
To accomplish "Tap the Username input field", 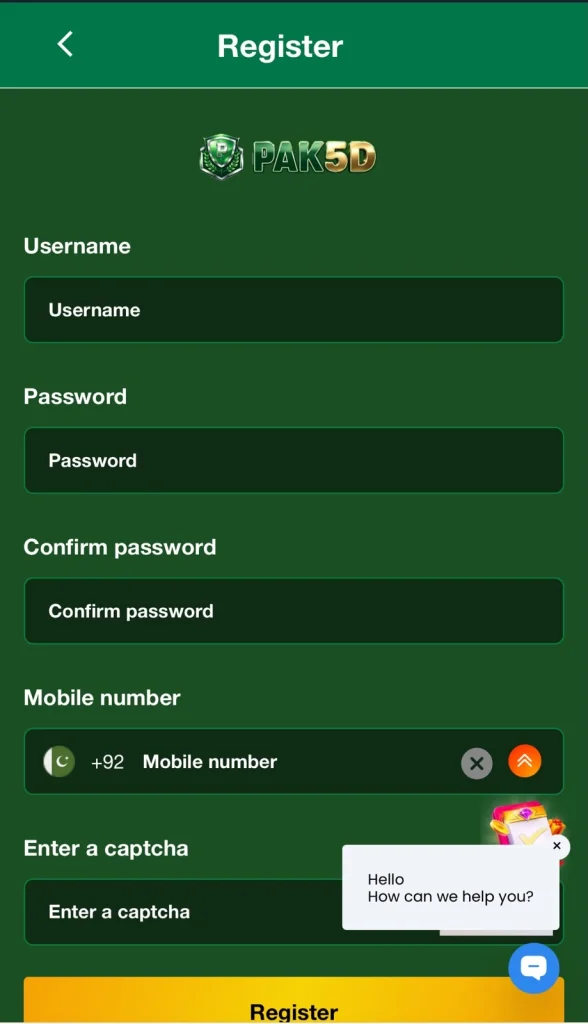I will [x=293, y=310].
